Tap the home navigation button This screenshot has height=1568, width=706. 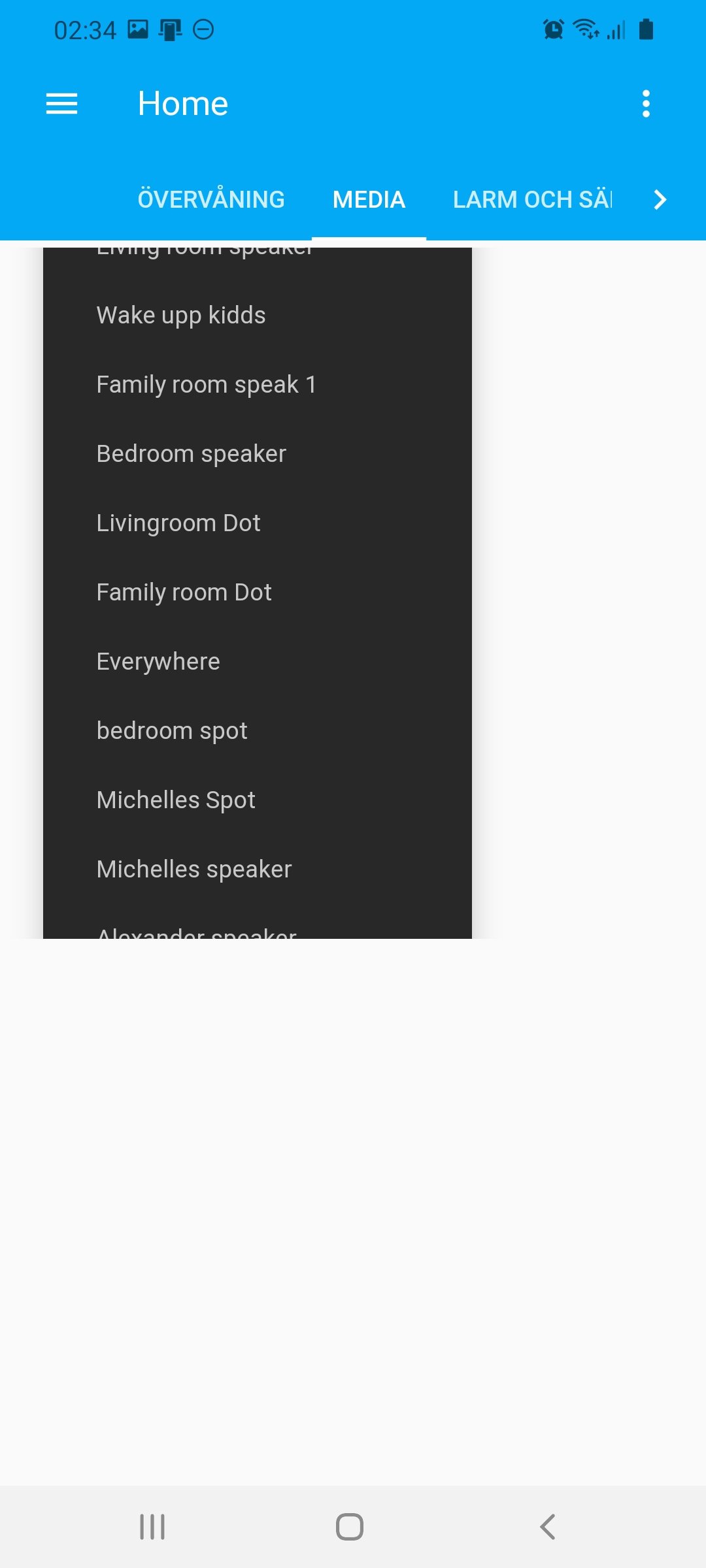[x=351, y=1527]
